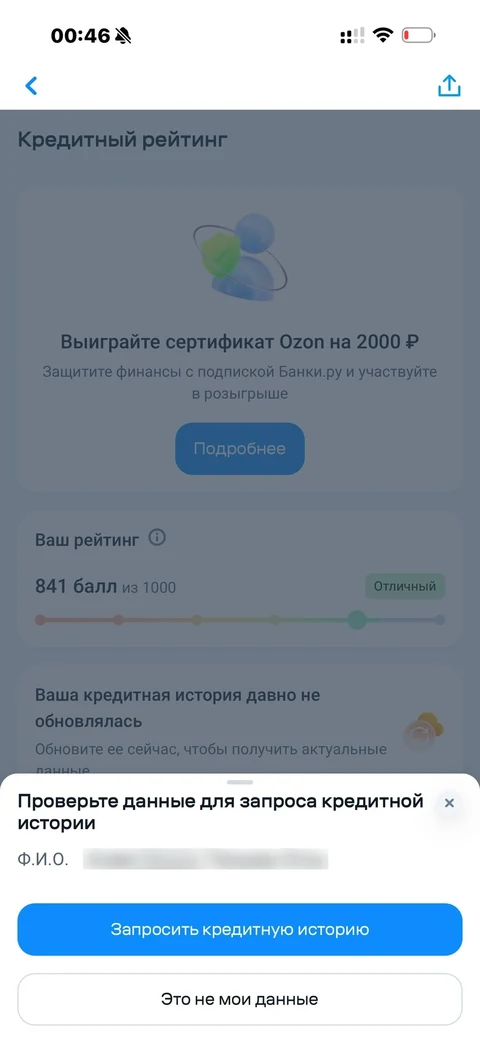This screenshot has height=1043, width=480.
Task: Open the share icon in the header
Action: click(x=449, y=85)
